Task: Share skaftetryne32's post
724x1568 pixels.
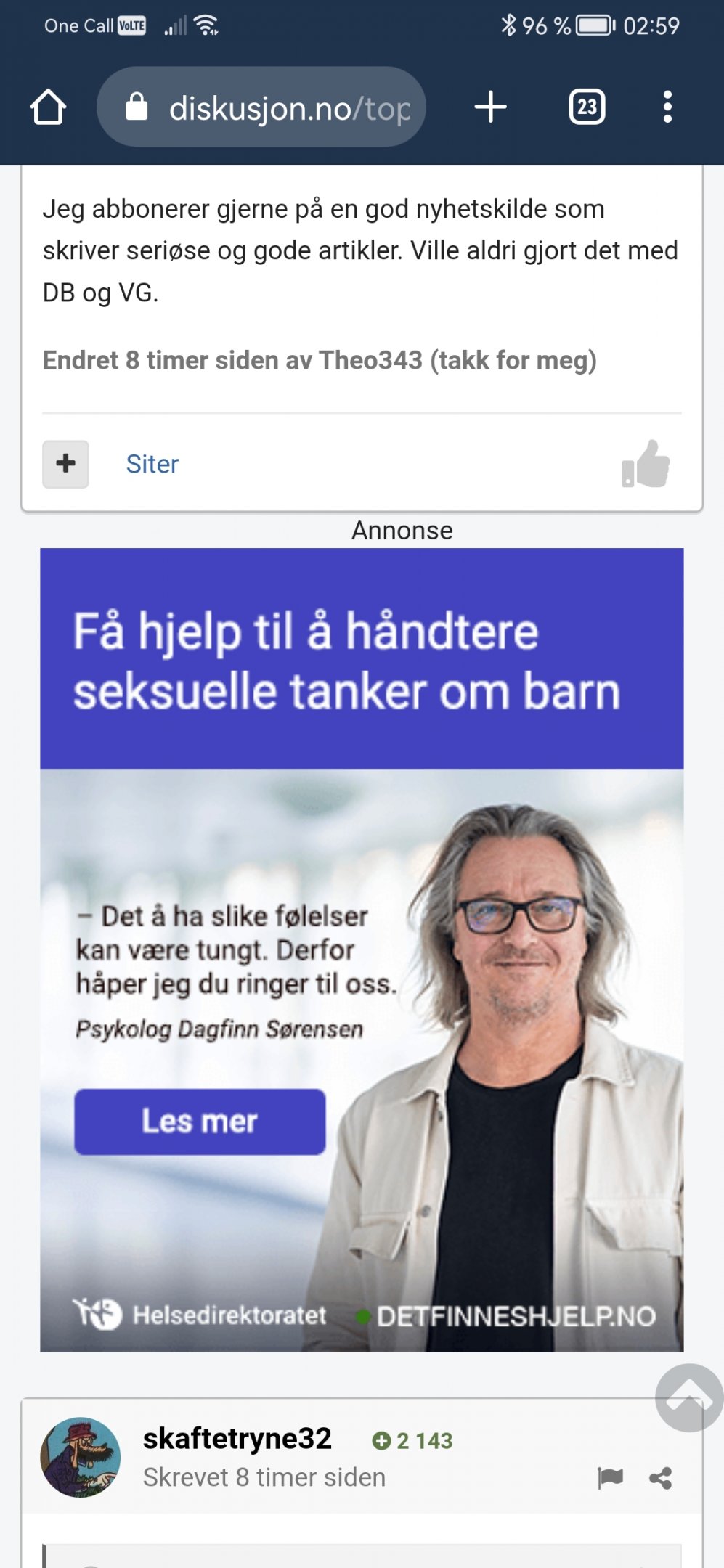Action: point(660,1477)
